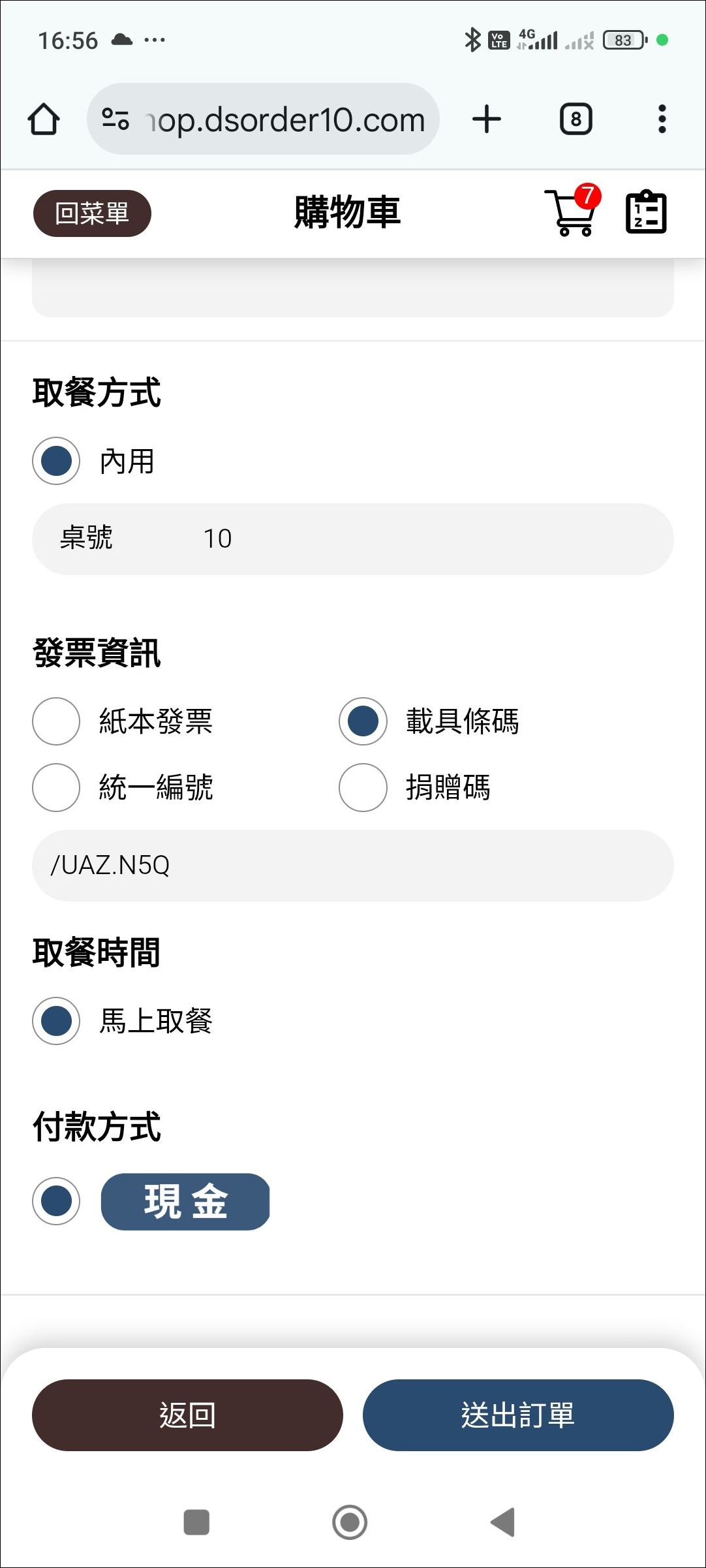
Task: Click the order list icon beside the cart
Action: tap(645, 212)
